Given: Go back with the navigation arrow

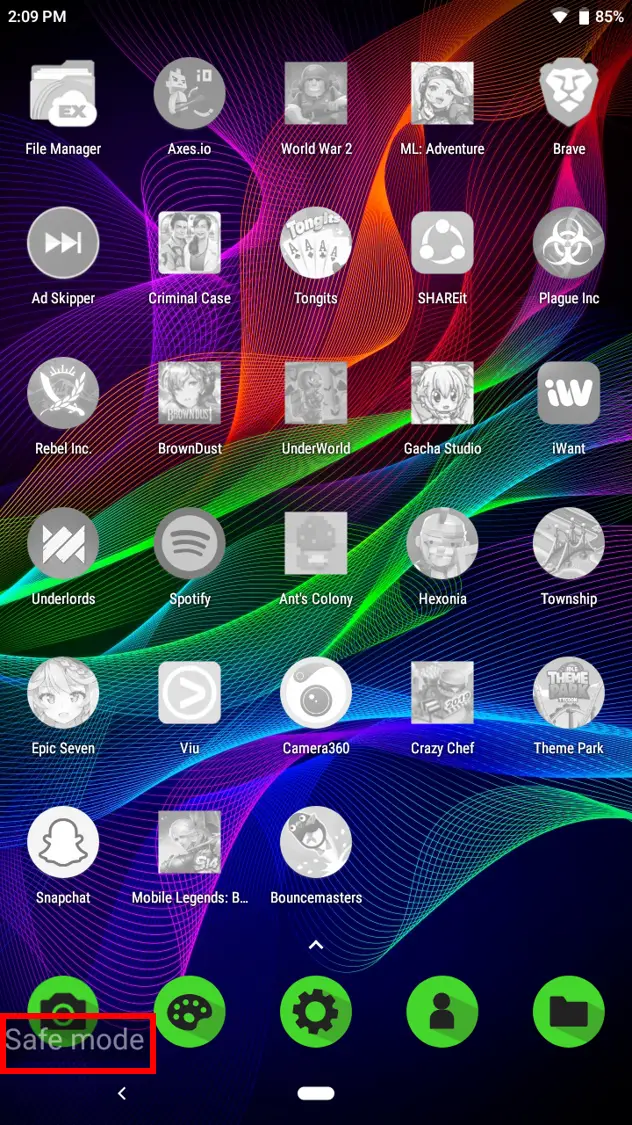Looking at the screenshot, I should click(x=122, y=1093).
